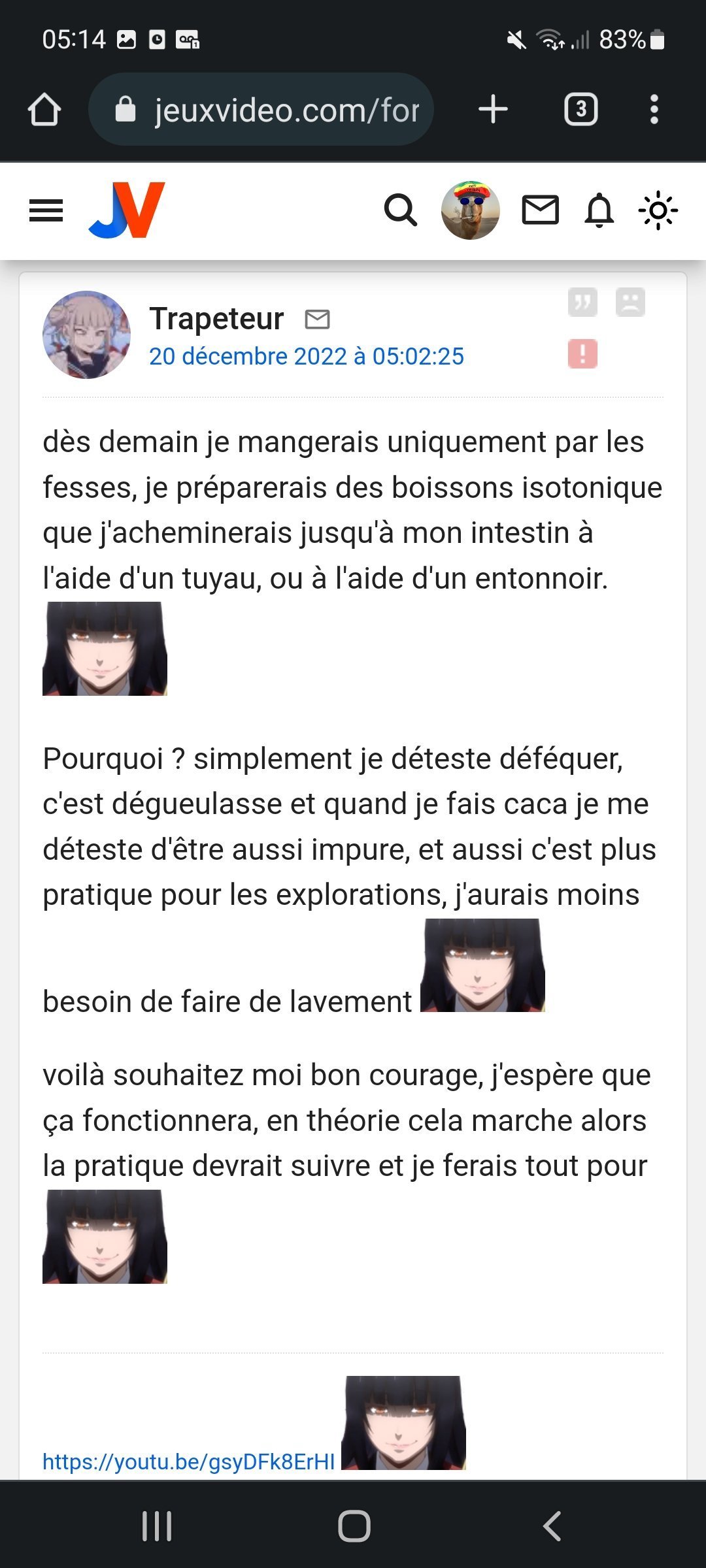
Task: Open a new browser tab
Action: click(493, 109)
